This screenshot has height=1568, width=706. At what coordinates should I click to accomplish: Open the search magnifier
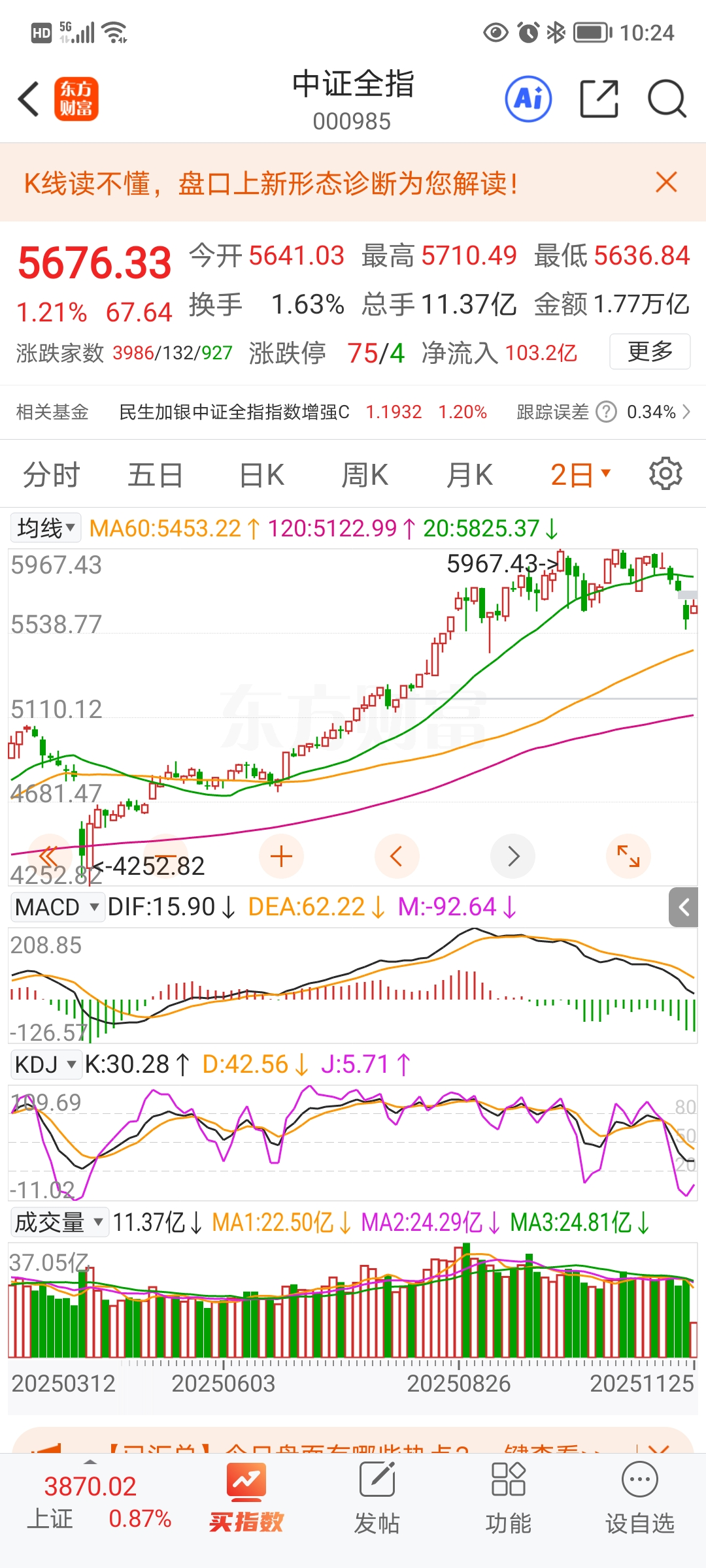(666, 99)
